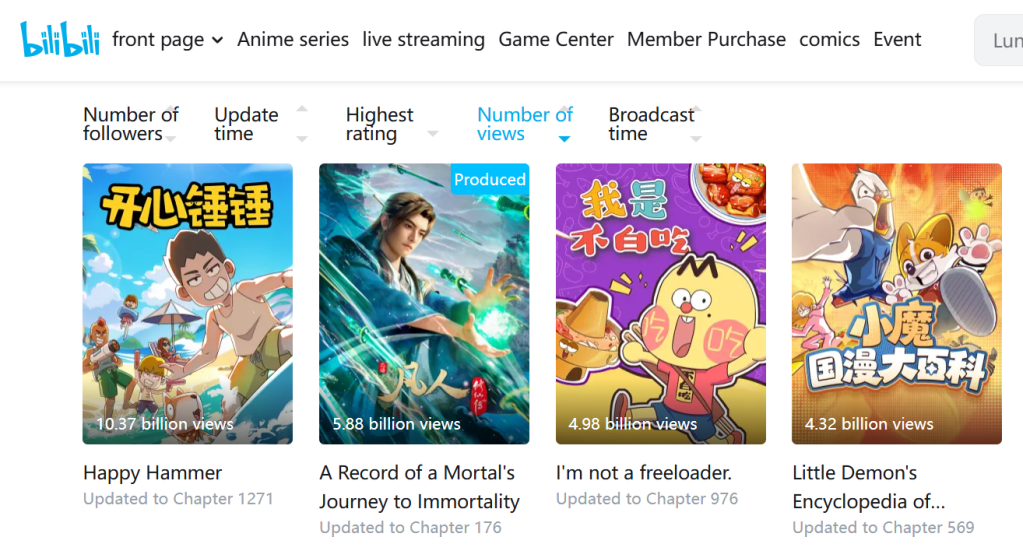Visit the Game Center
Screen dimensions: 1023x551
click(556, 40)
